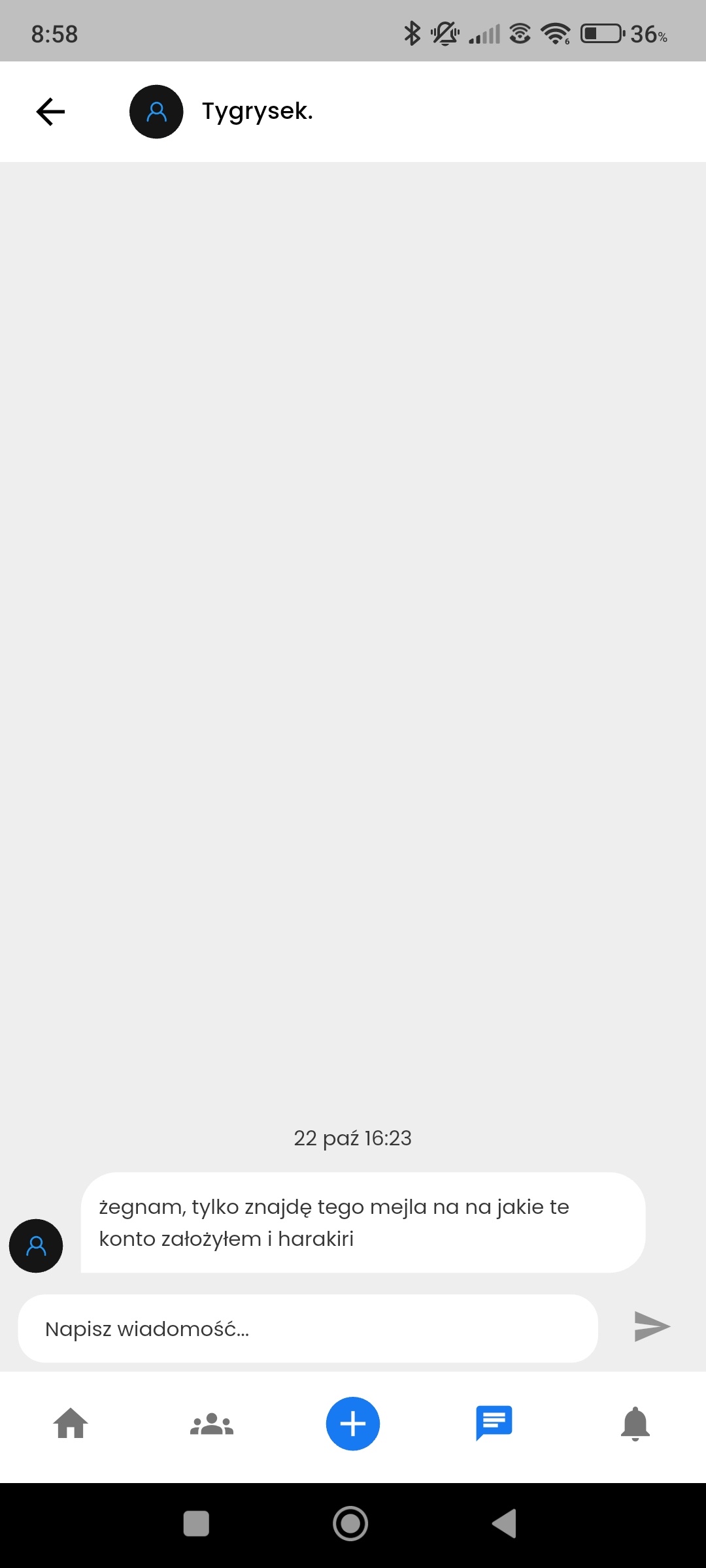The height and width of the screenshot is (1568, 706).
Task: Create new post with blue plus button
Action: pyautogui.click(x=353, y=1424)
